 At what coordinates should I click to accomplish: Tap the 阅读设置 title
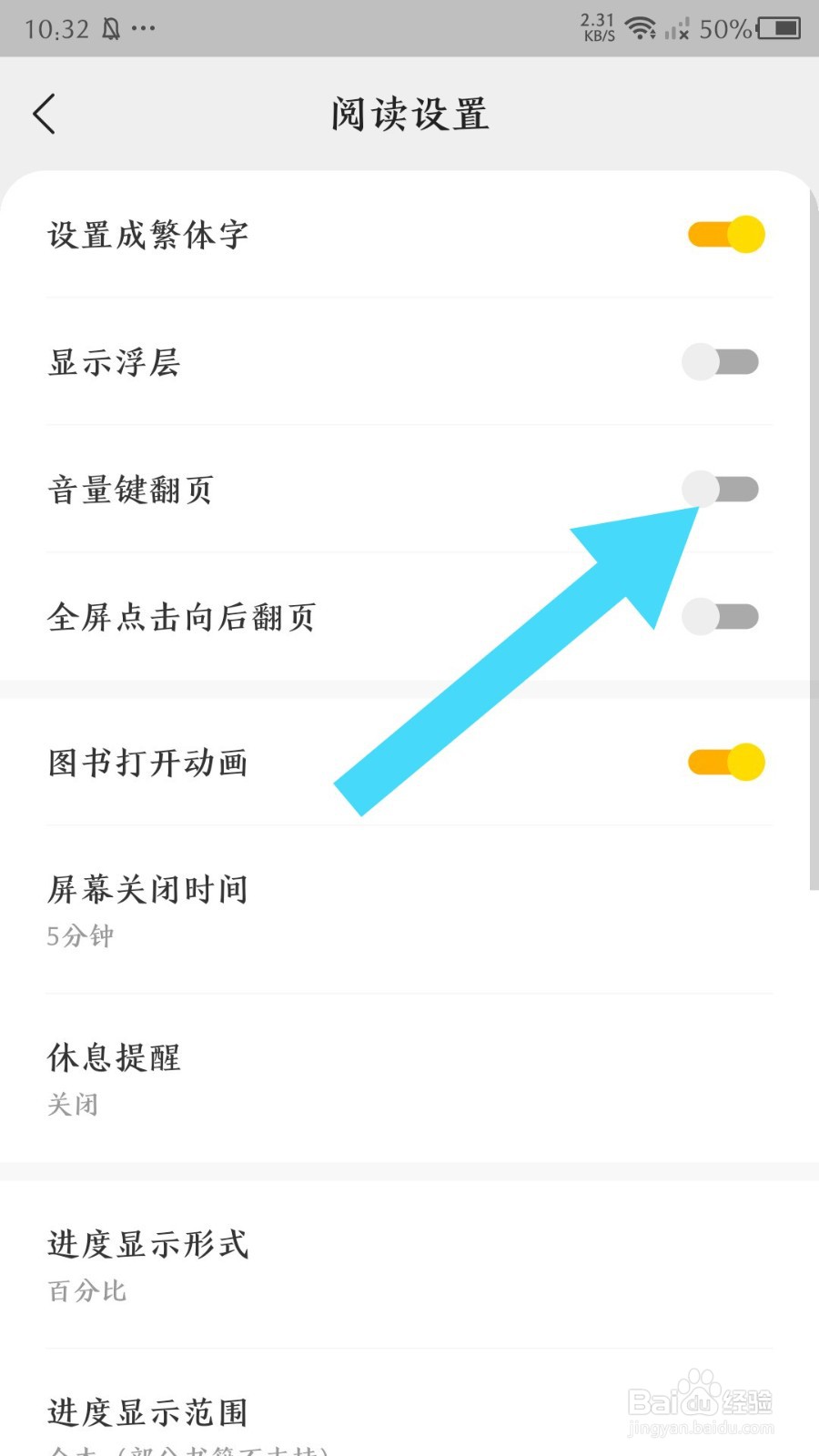coord(409,114)
